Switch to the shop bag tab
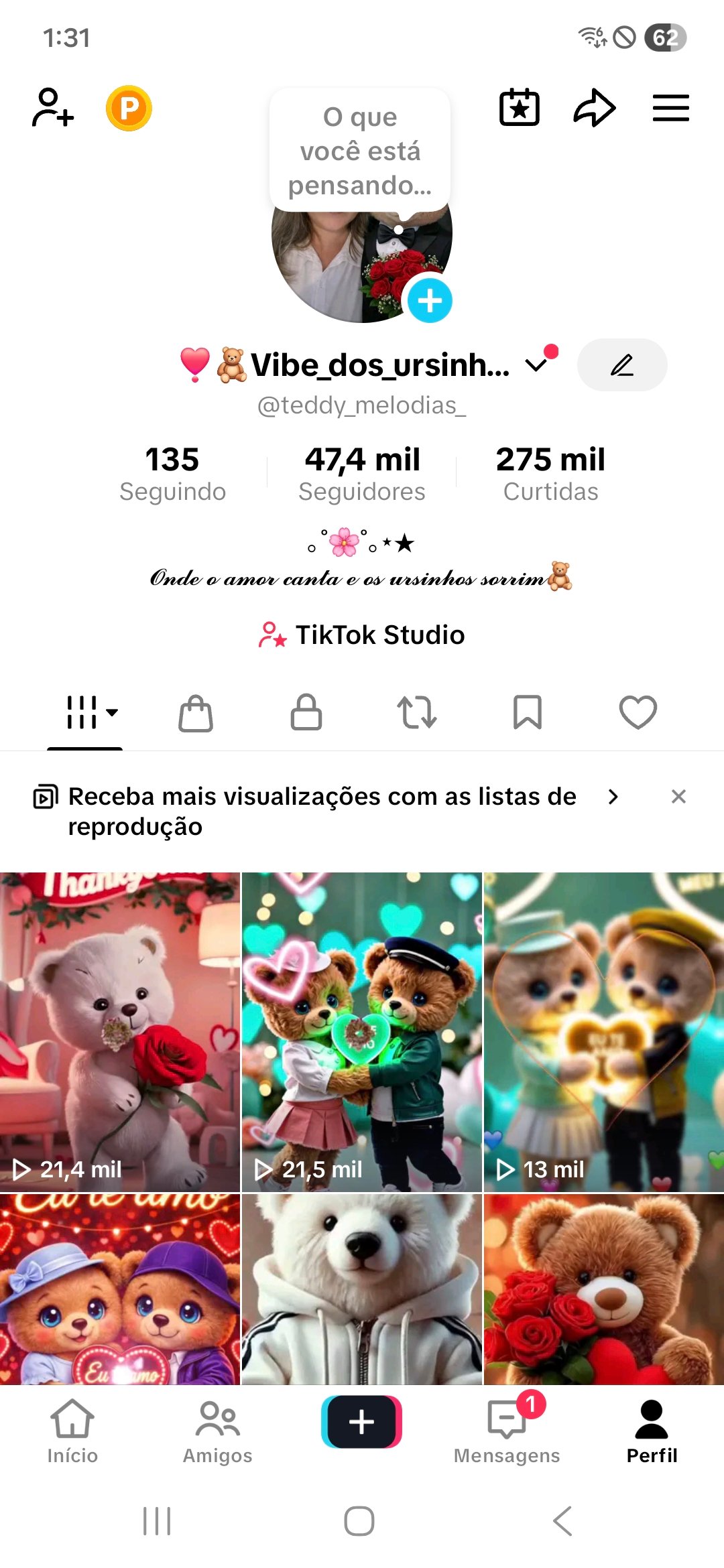 click(x=195, y=712)
